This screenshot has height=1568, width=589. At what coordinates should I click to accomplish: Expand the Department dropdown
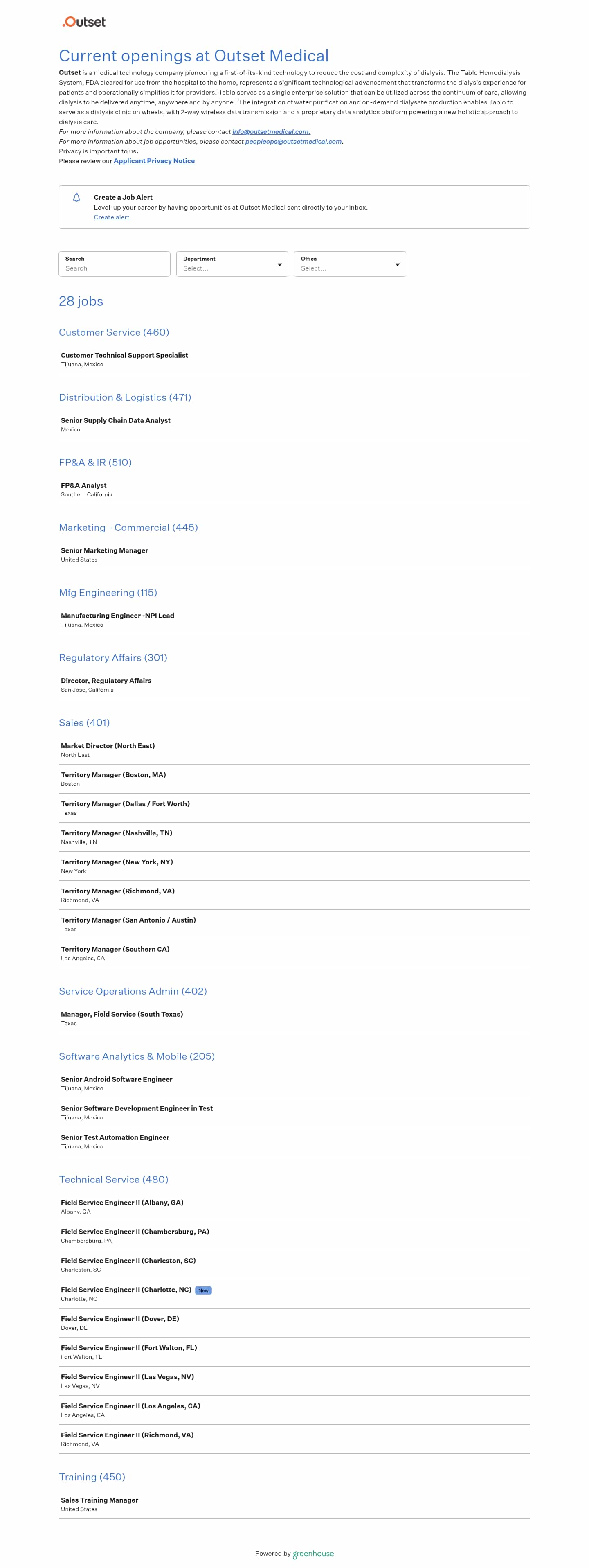click(x=232, y=264)
